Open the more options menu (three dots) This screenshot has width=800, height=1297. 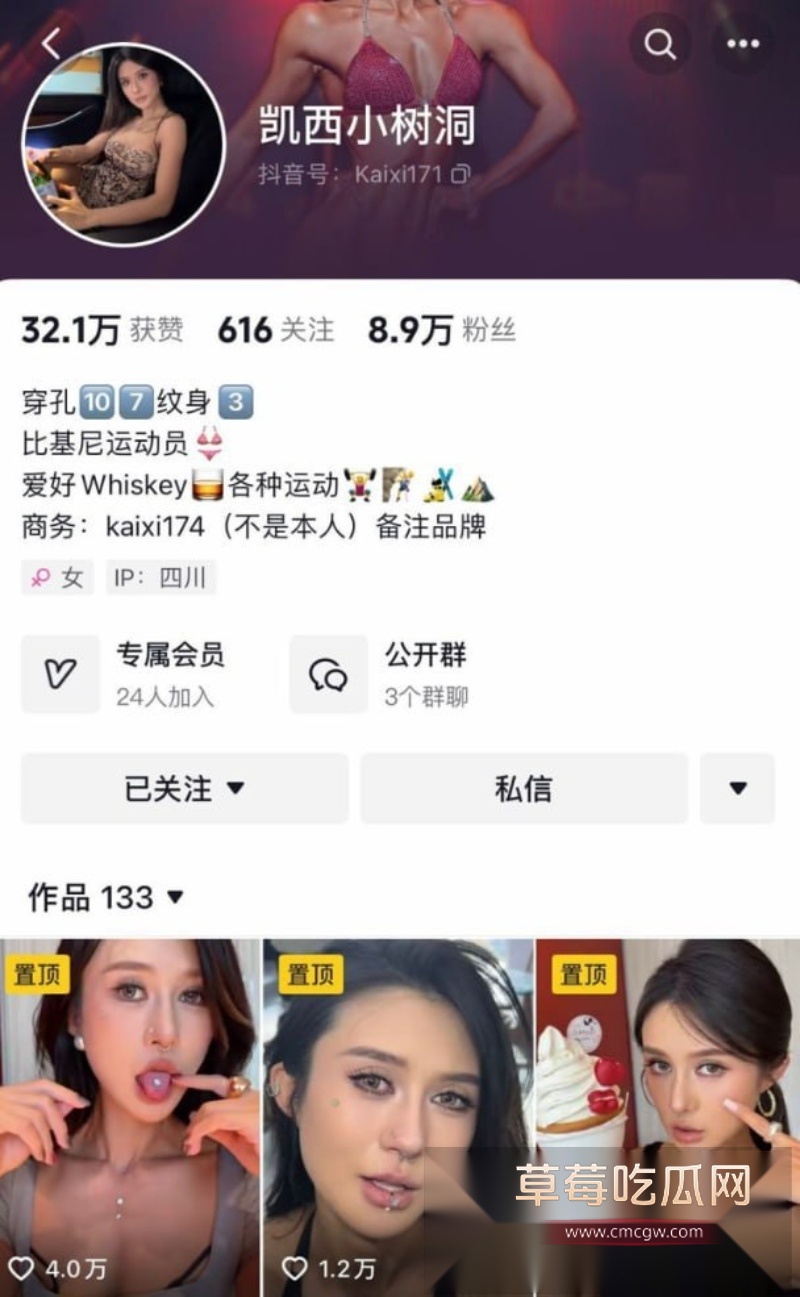tap(741, 42)
